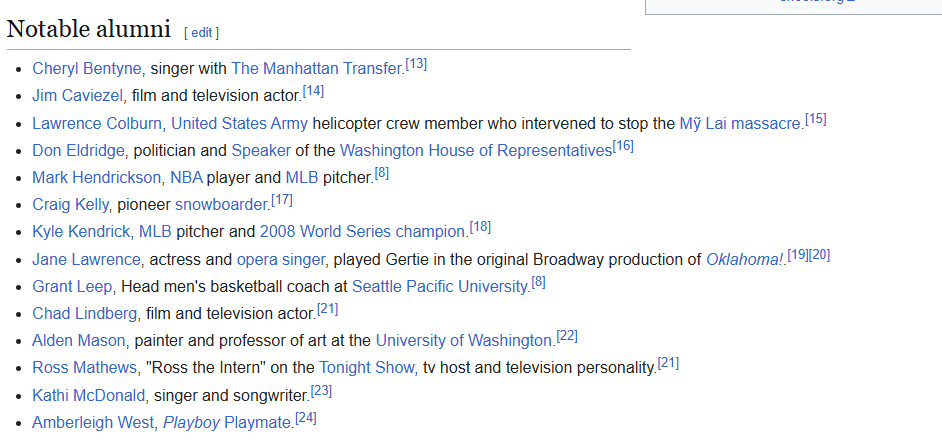Follow the snowboarder link

tap(221, 205)
